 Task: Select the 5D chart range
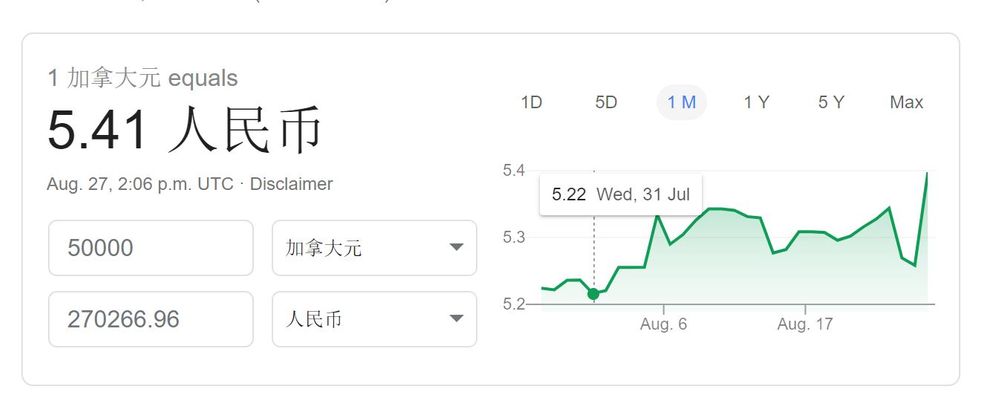coord(606,102)
